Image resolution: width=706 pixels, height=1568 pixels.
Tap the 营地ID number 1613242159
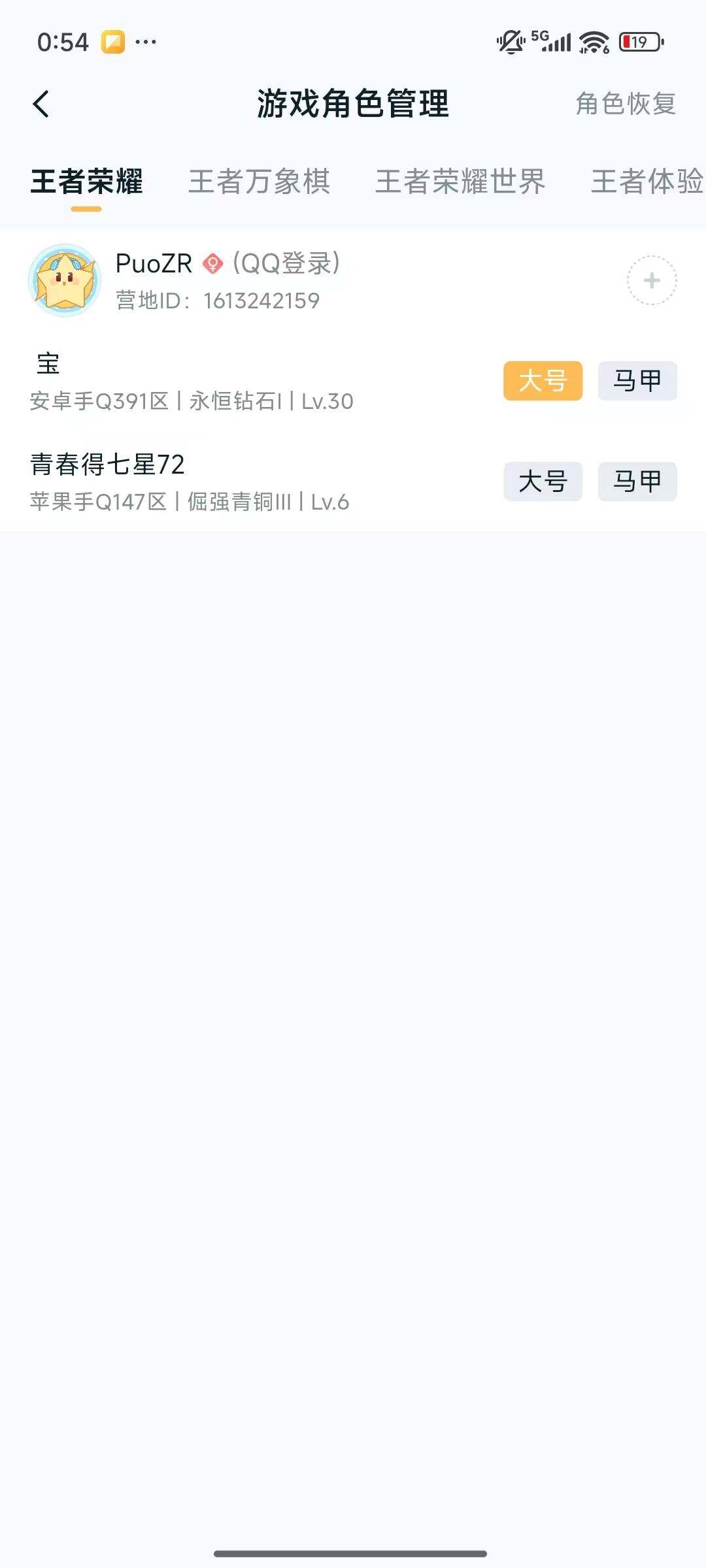[260, 301]
